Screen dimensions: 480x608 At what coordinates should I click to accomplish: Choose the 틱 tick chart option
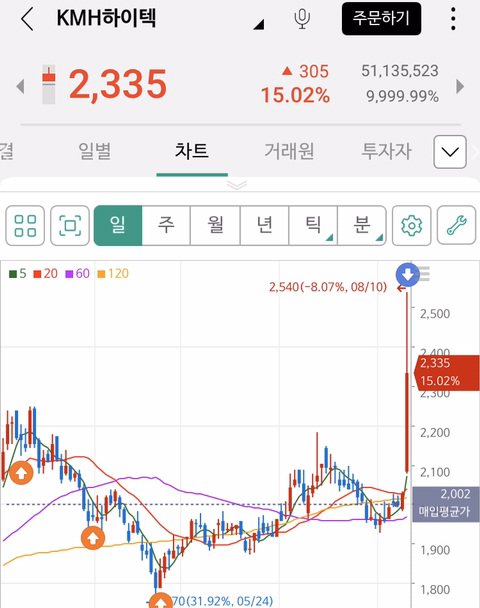(313, 226)
